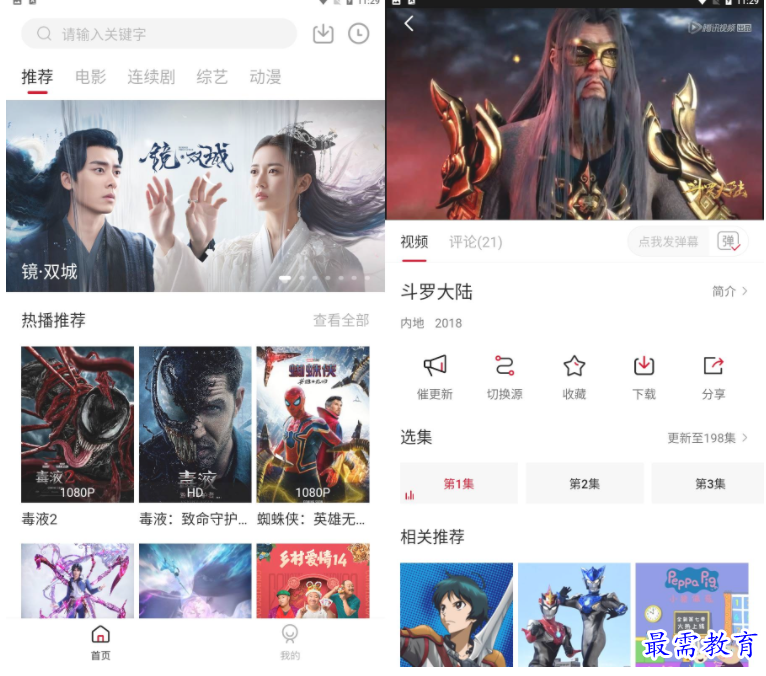The width and height of the screenshot is (766, 676).
Task: Tap the 点我发弹幕 input field
Action: point(669,242)
